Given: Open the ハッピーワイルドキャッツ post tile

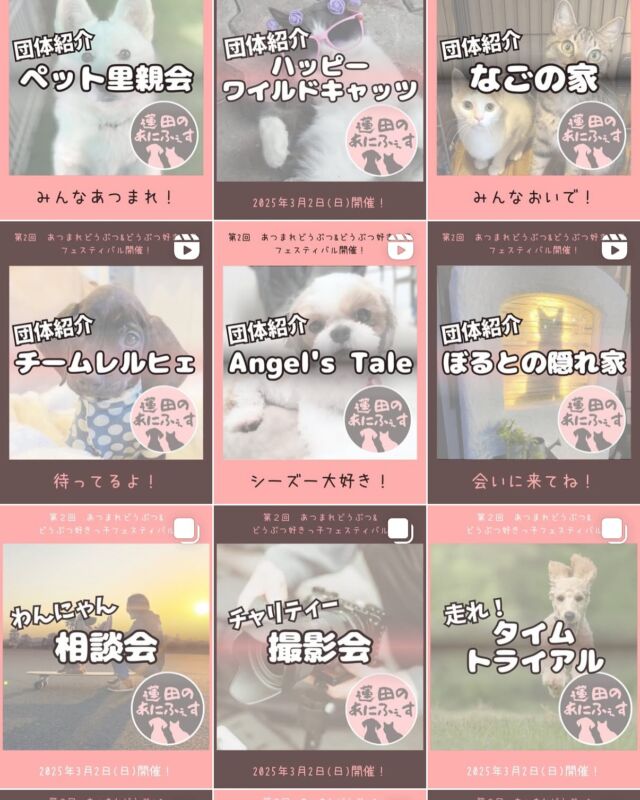Looking at the screenshot, I should click(320, 110).
